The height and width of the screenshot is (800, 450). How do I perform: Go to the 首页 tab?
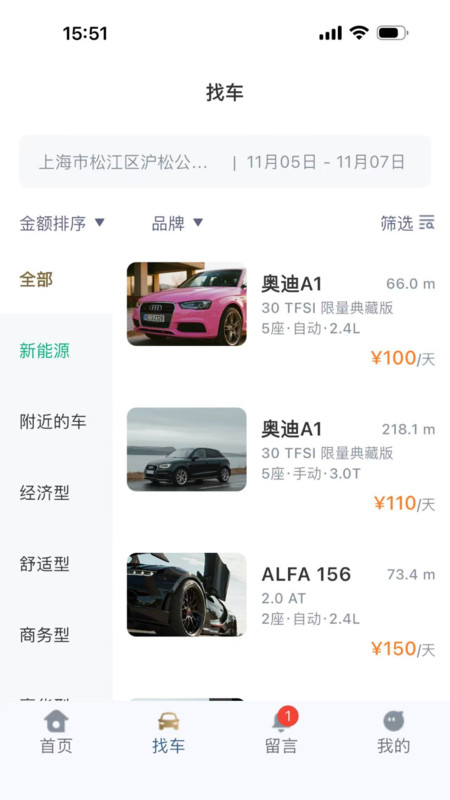(x=56, y=732)
